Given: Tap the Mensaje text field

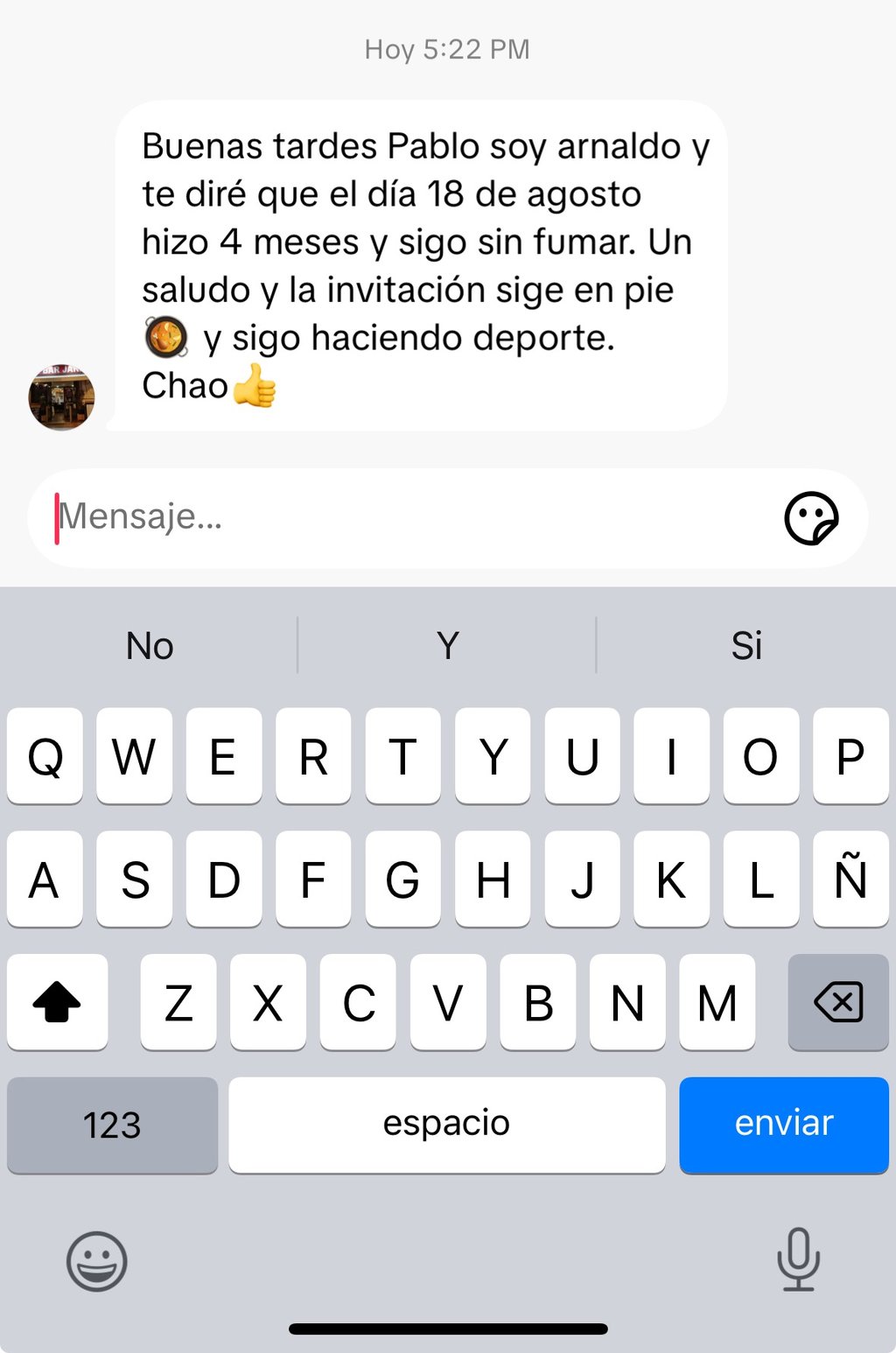Looking at the screenshot, I should (402, 517).
